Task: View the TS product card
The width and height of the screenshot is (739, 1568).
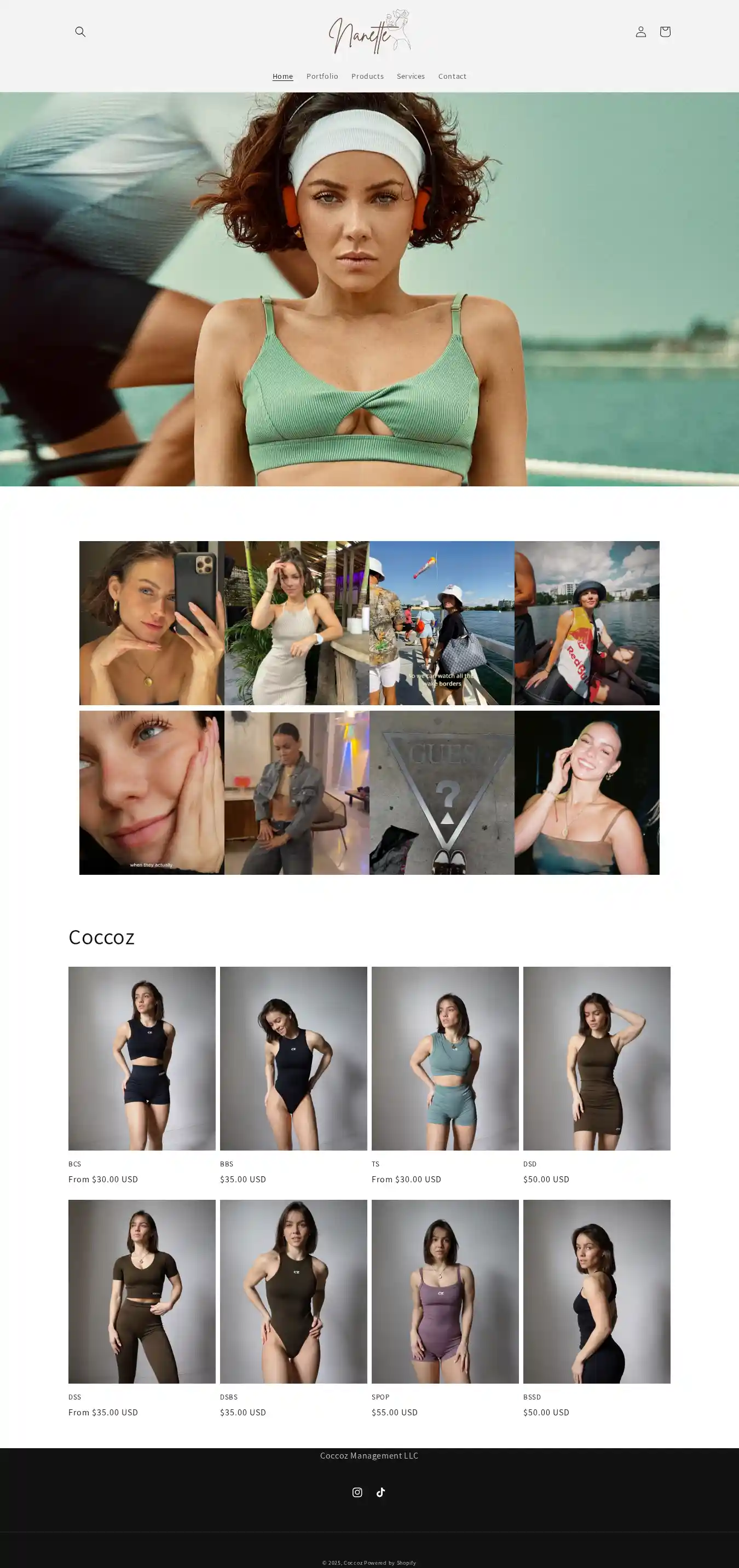Action: tap(444, 1058)
